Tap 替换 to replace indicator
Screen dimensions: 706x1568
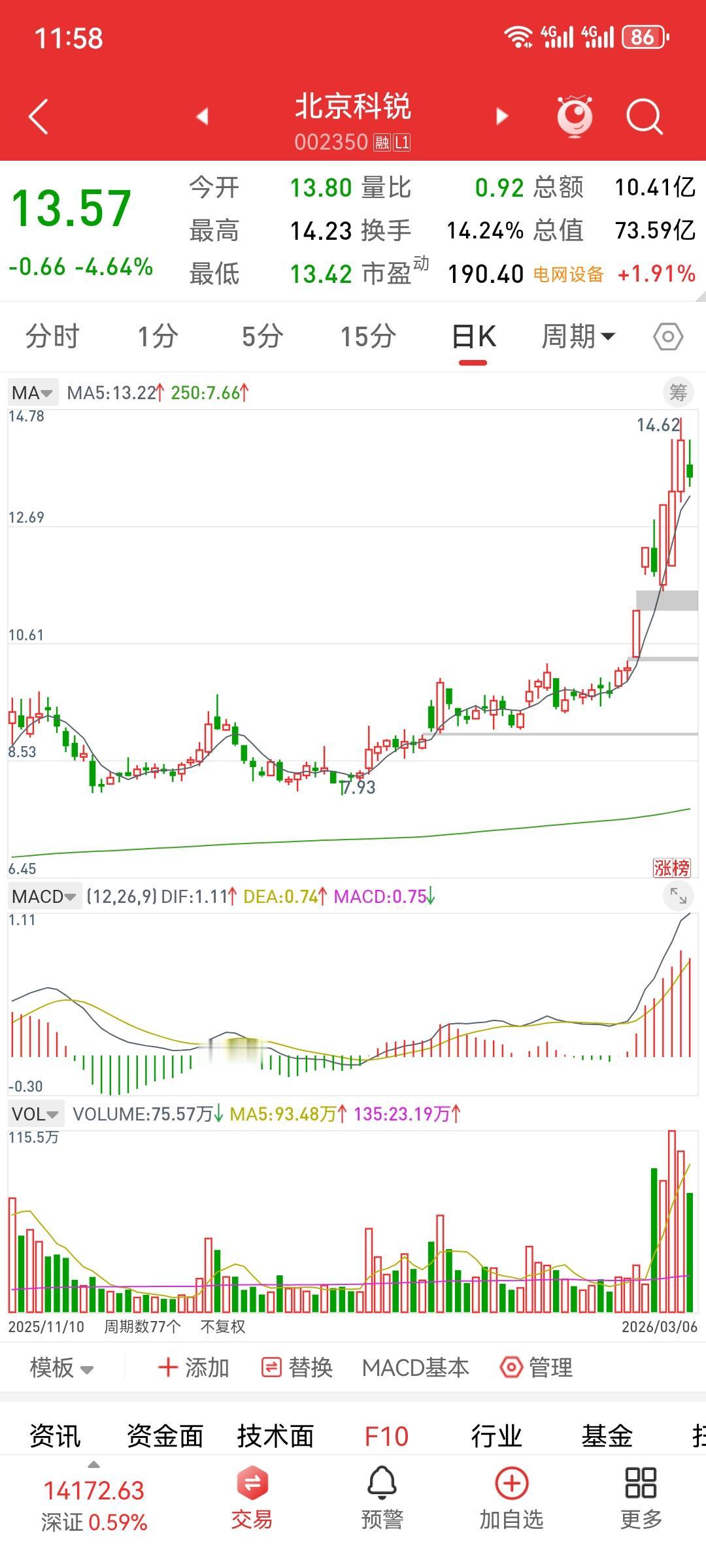coord(297,1367)
